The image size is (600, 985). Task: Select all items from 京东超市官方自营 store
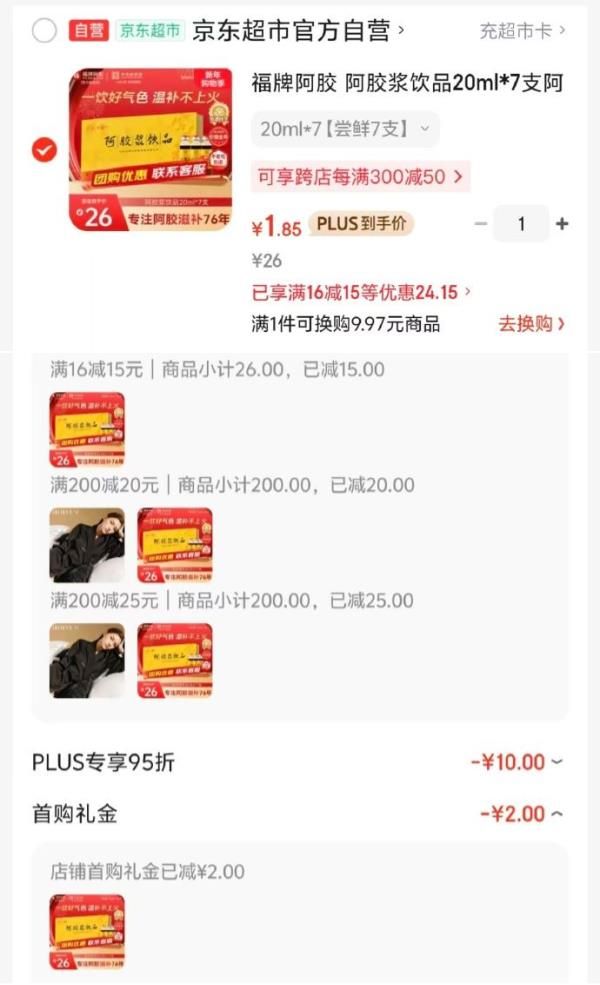(44, 31)
